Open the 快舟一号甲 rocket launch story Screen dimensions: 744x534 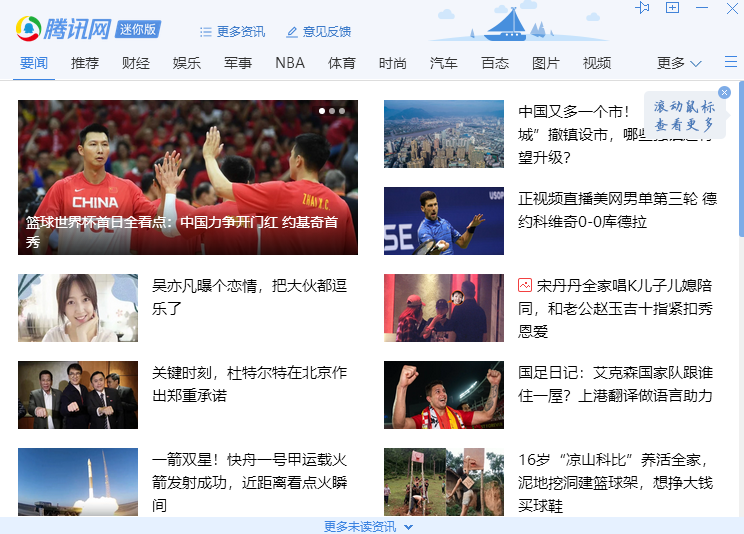point(249,482)
